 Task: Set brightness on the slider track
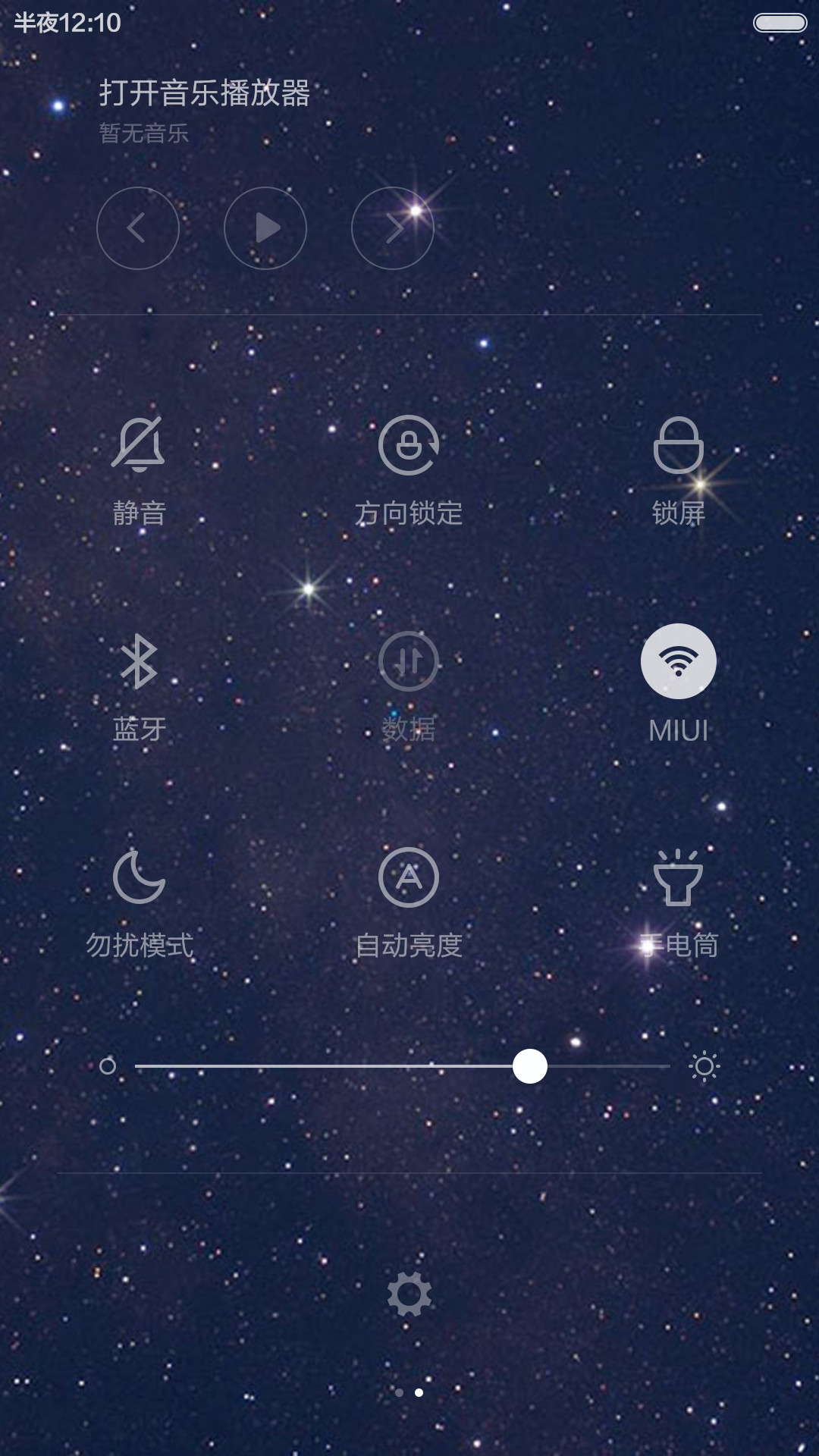point(403,1066)
